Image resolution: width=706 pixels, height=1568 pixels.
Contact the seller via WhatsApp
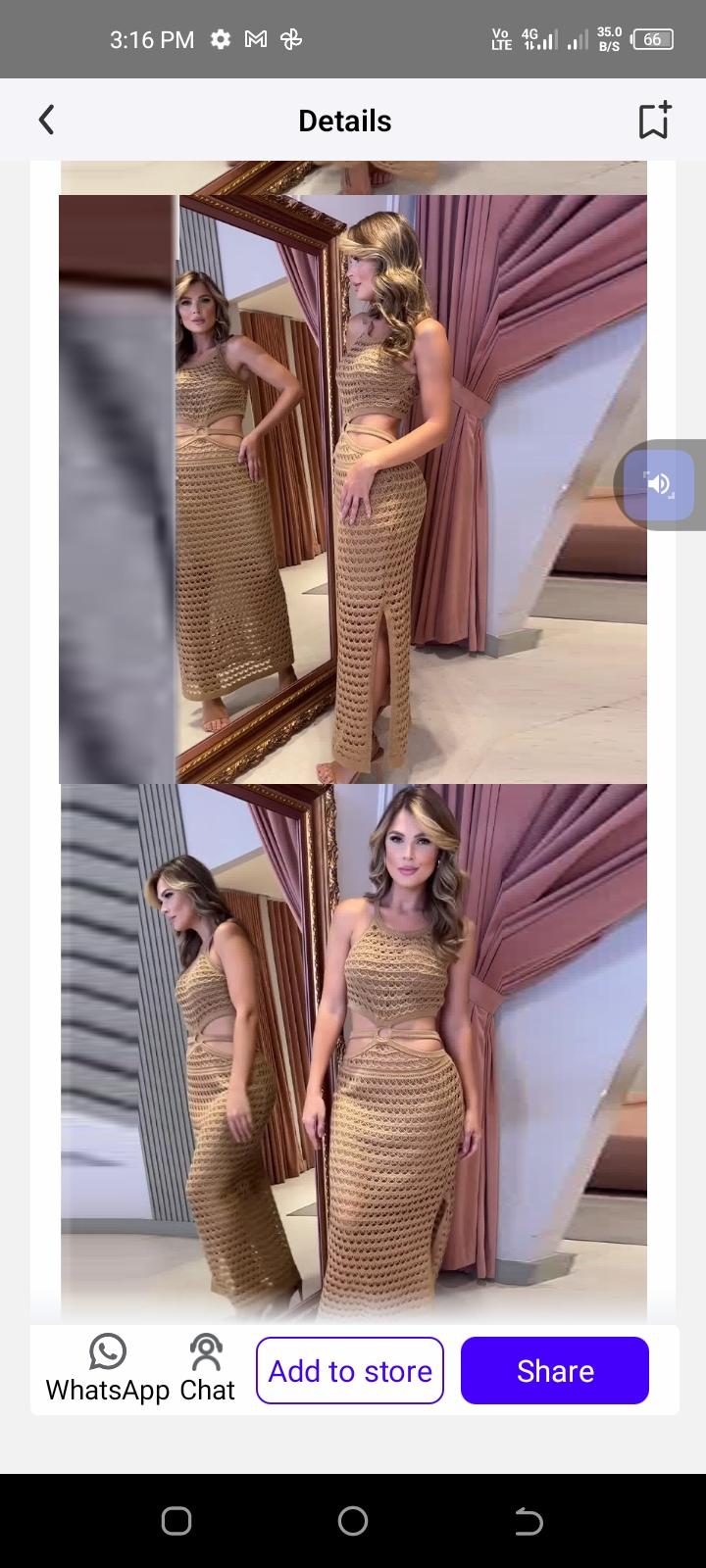[107, 1369]
